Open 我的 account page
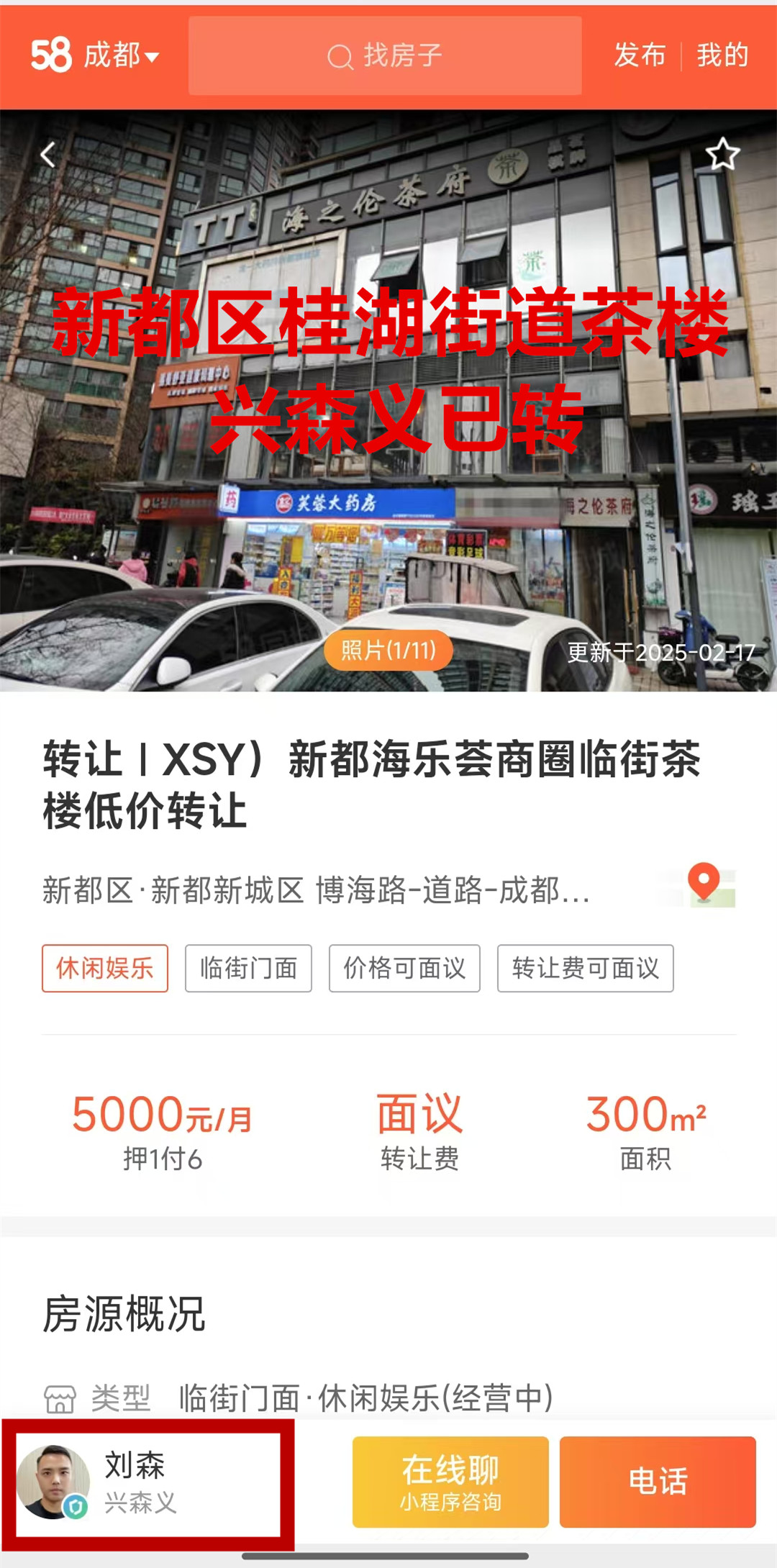This screenshot has height=1568, width=777. (722, 55)
